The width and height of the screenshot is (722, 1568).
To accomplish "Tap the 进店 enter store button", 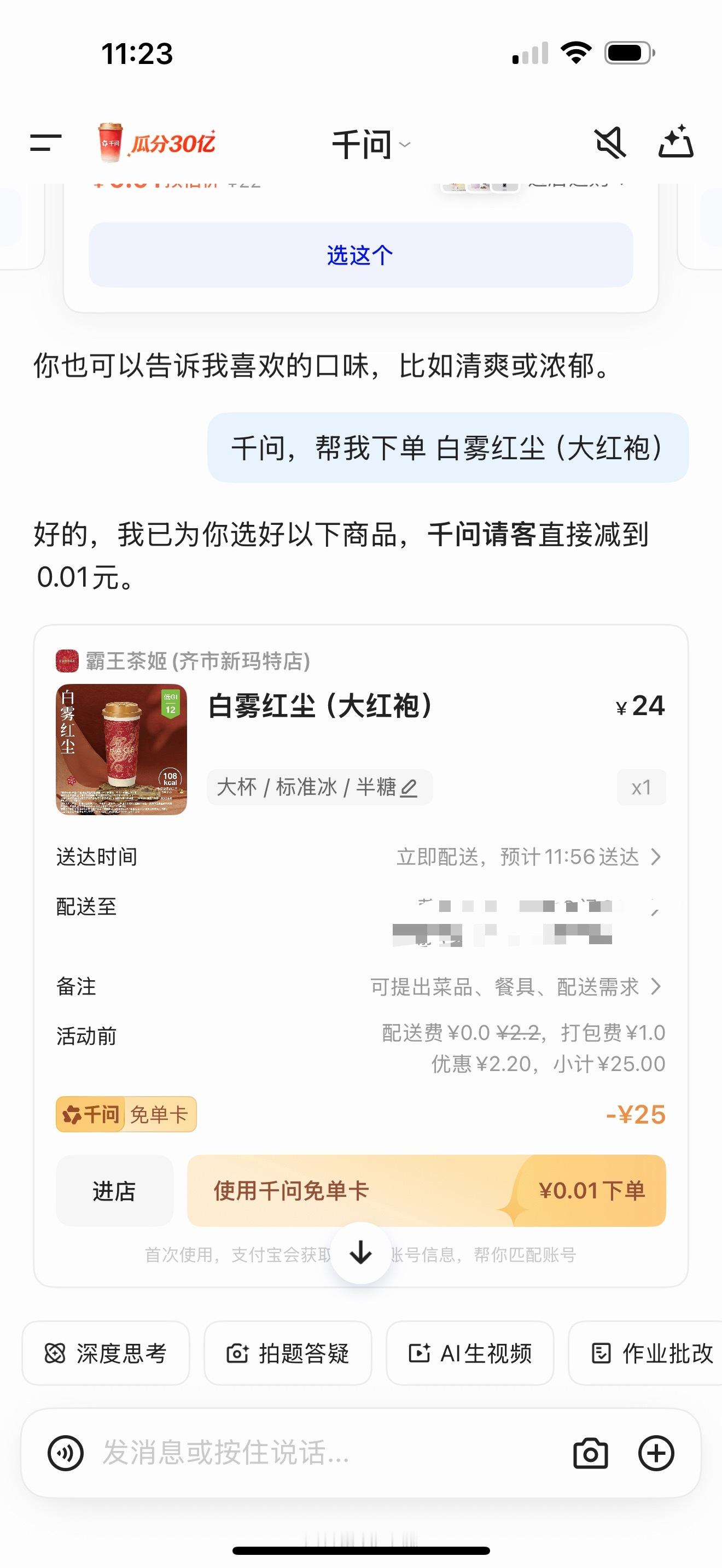I will click(114, 1191).
